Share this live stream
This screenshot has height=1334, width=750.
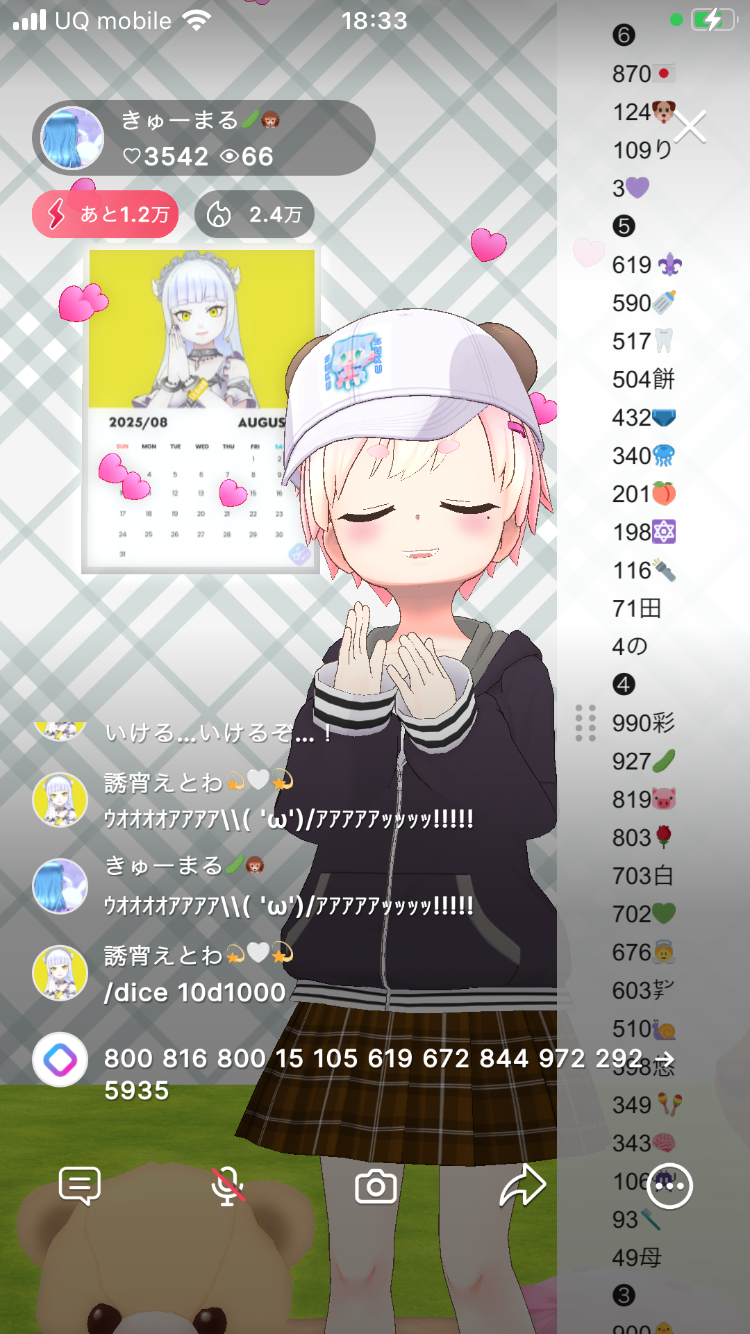tap(523, 1186)
